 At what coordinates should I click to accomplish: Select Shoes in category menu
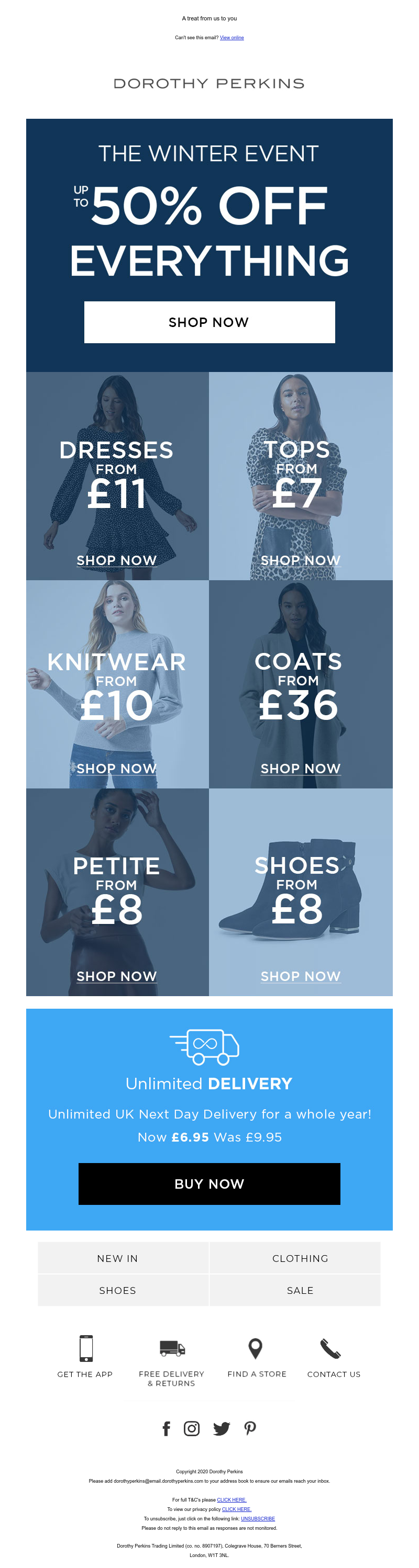point(117,1290)
